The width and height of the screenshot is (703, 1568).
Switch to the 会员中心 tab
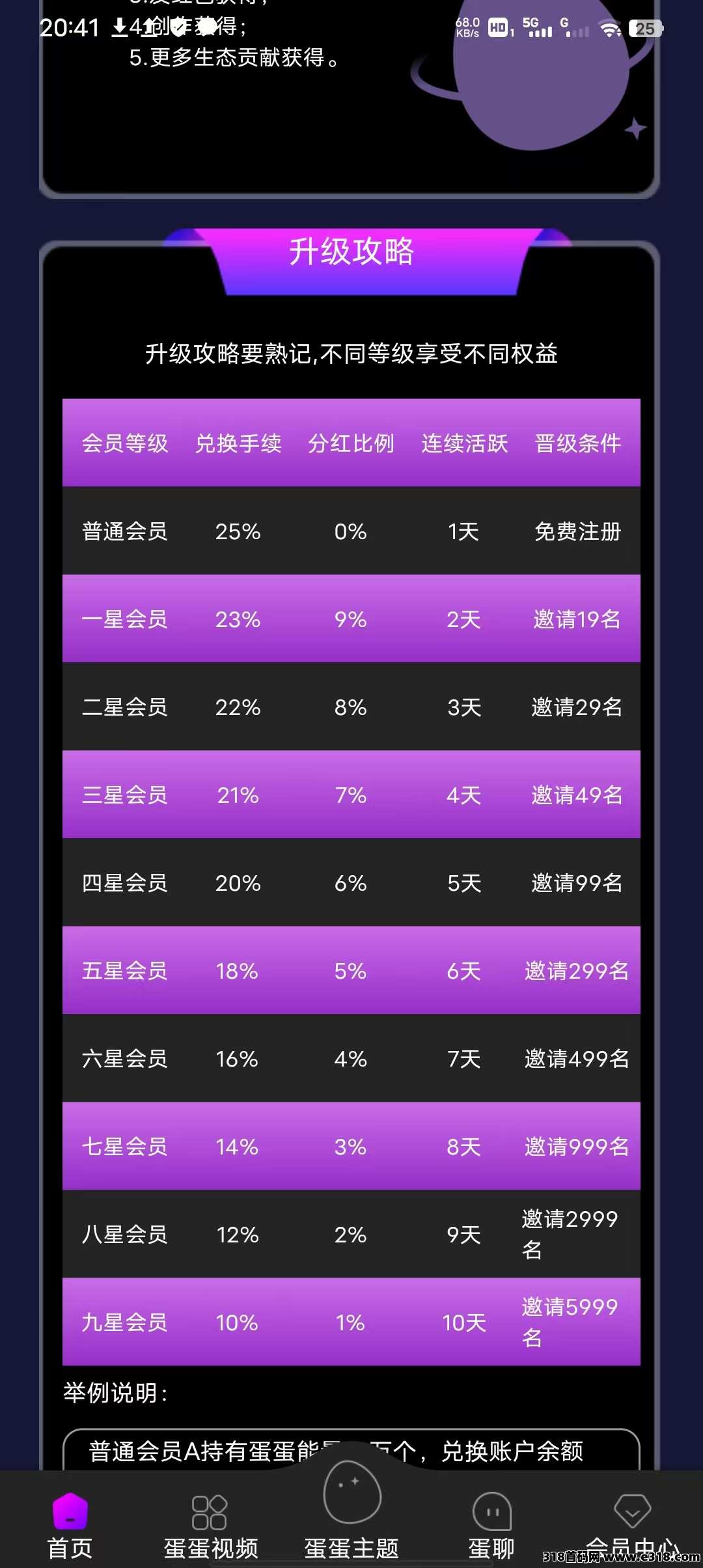click(632, 1522)
